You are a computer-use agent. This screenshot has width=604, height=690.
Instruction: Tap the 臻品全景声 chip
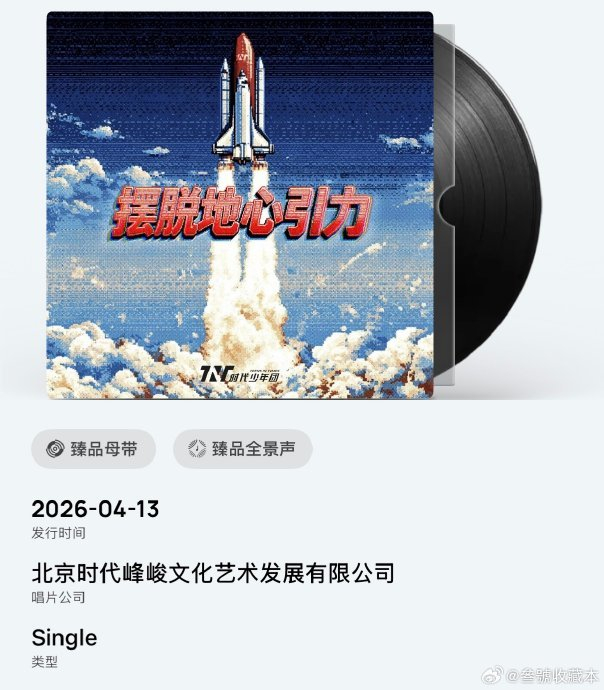[x=242, y=449]
